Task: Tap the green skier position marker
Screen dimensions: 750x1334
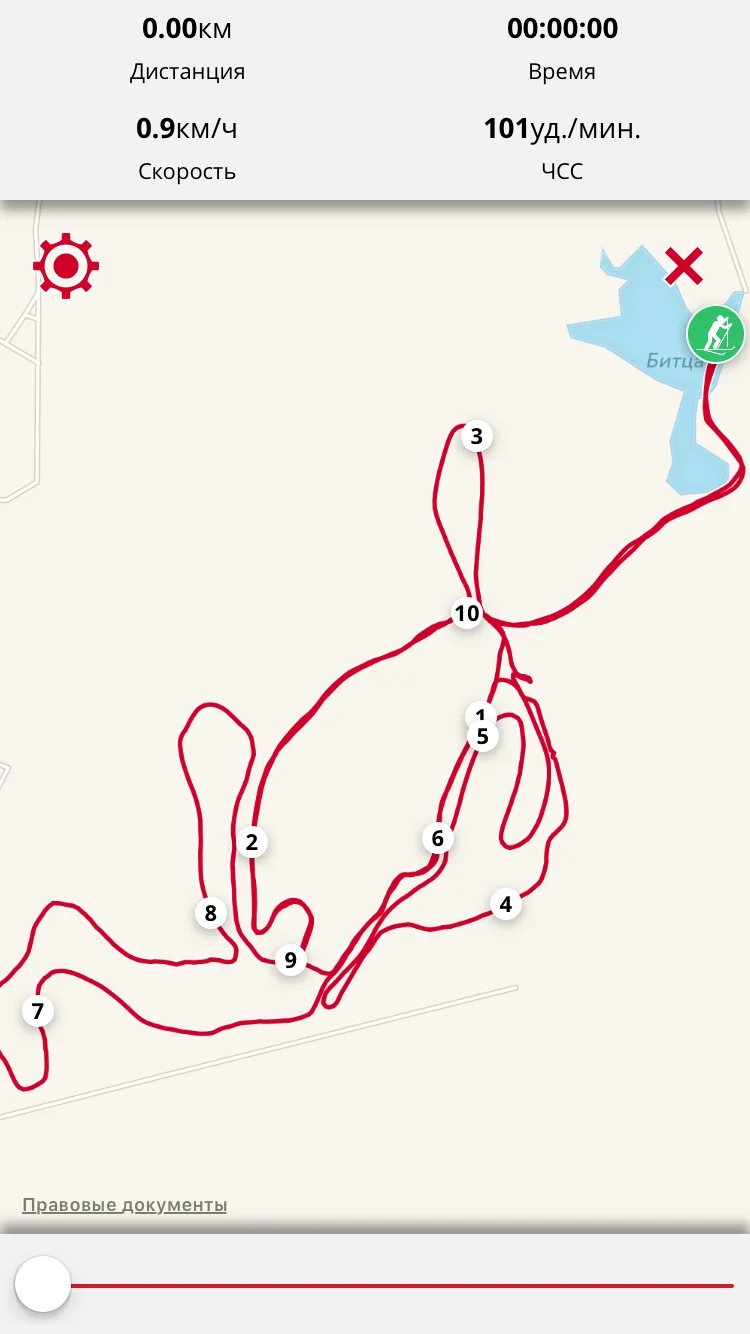Action: (716, 333)
